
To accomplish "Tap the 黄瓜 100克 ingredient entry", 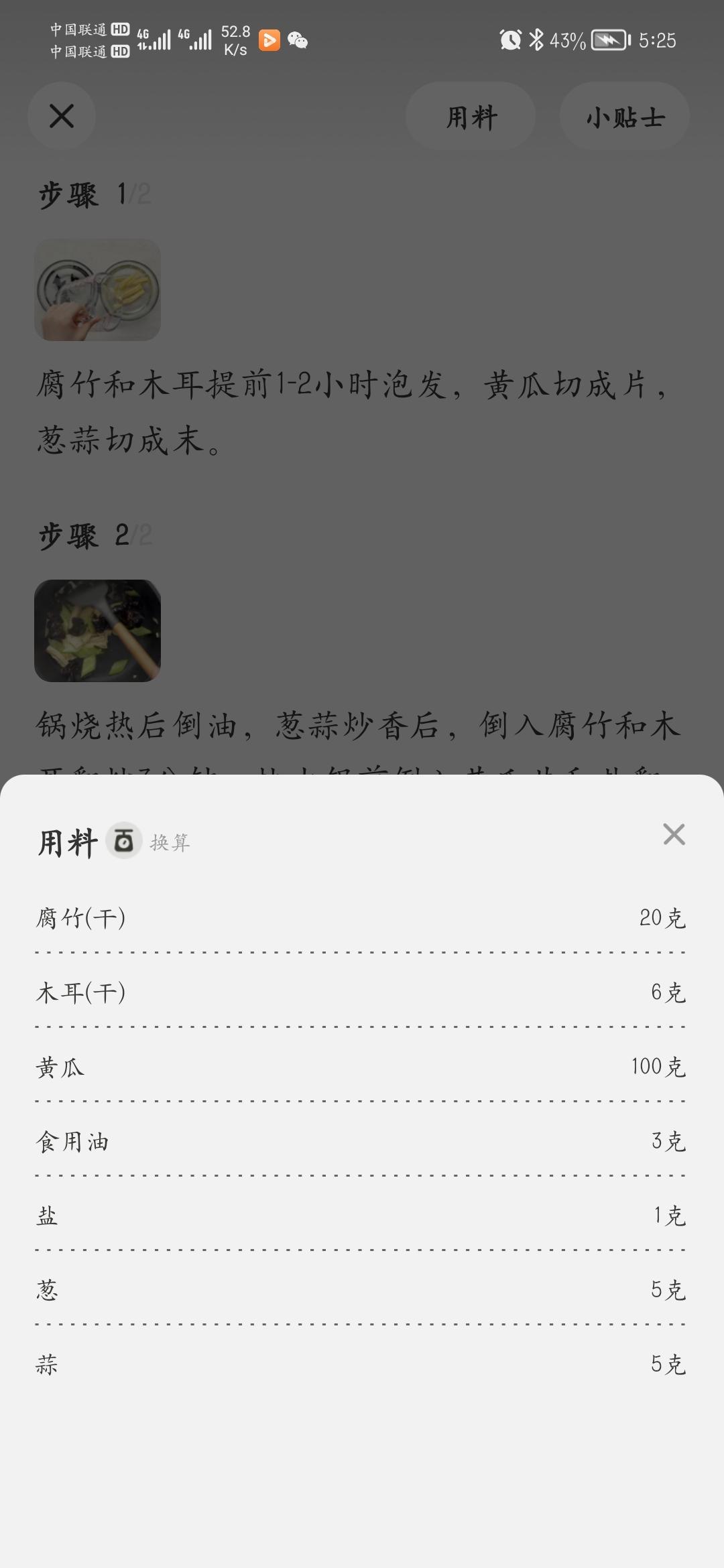I will click(x=362, y=1066).
